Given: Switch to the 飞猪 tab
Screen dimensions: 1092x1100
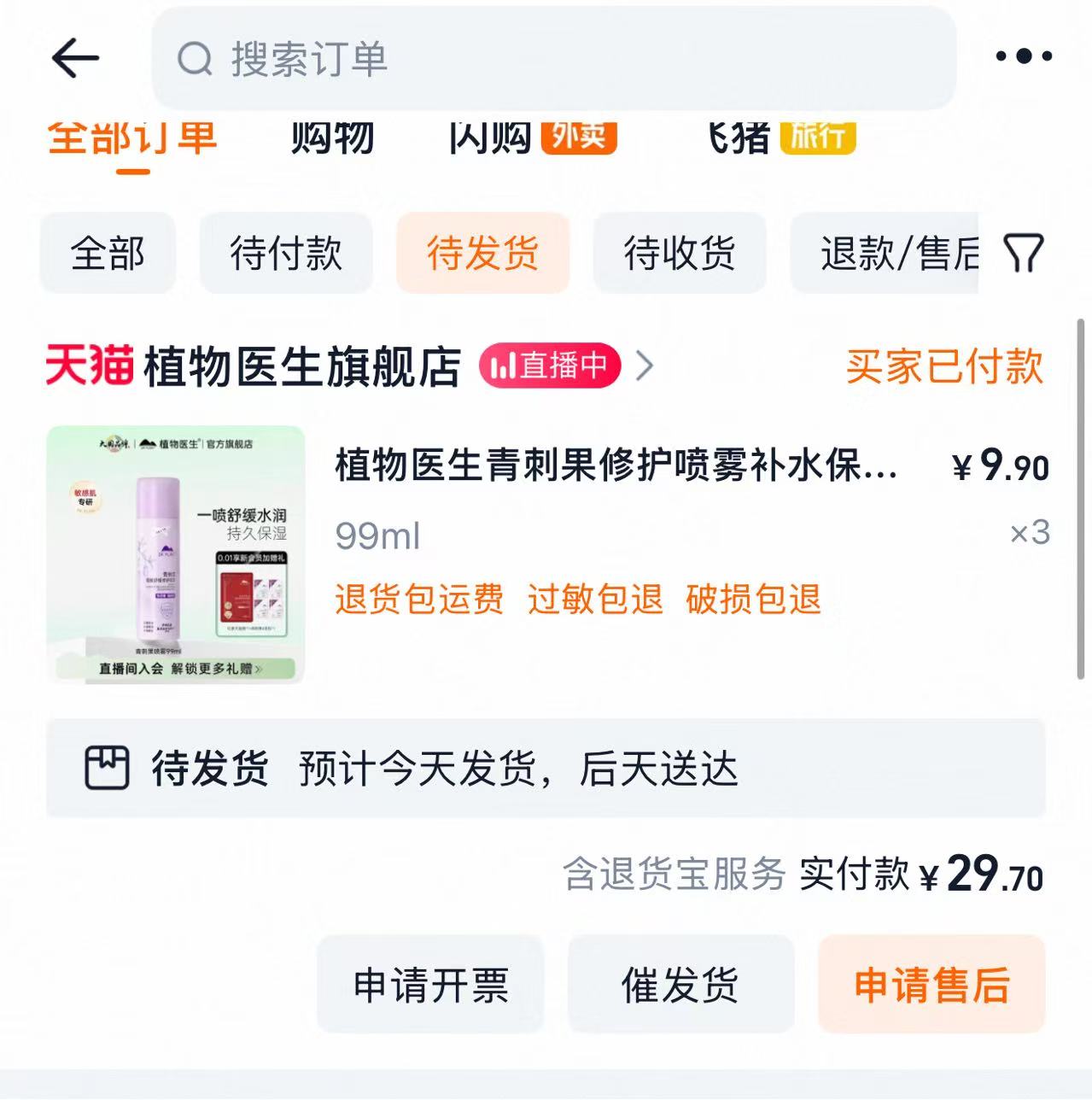Looking at the screenshot, I should coord(737,138).
